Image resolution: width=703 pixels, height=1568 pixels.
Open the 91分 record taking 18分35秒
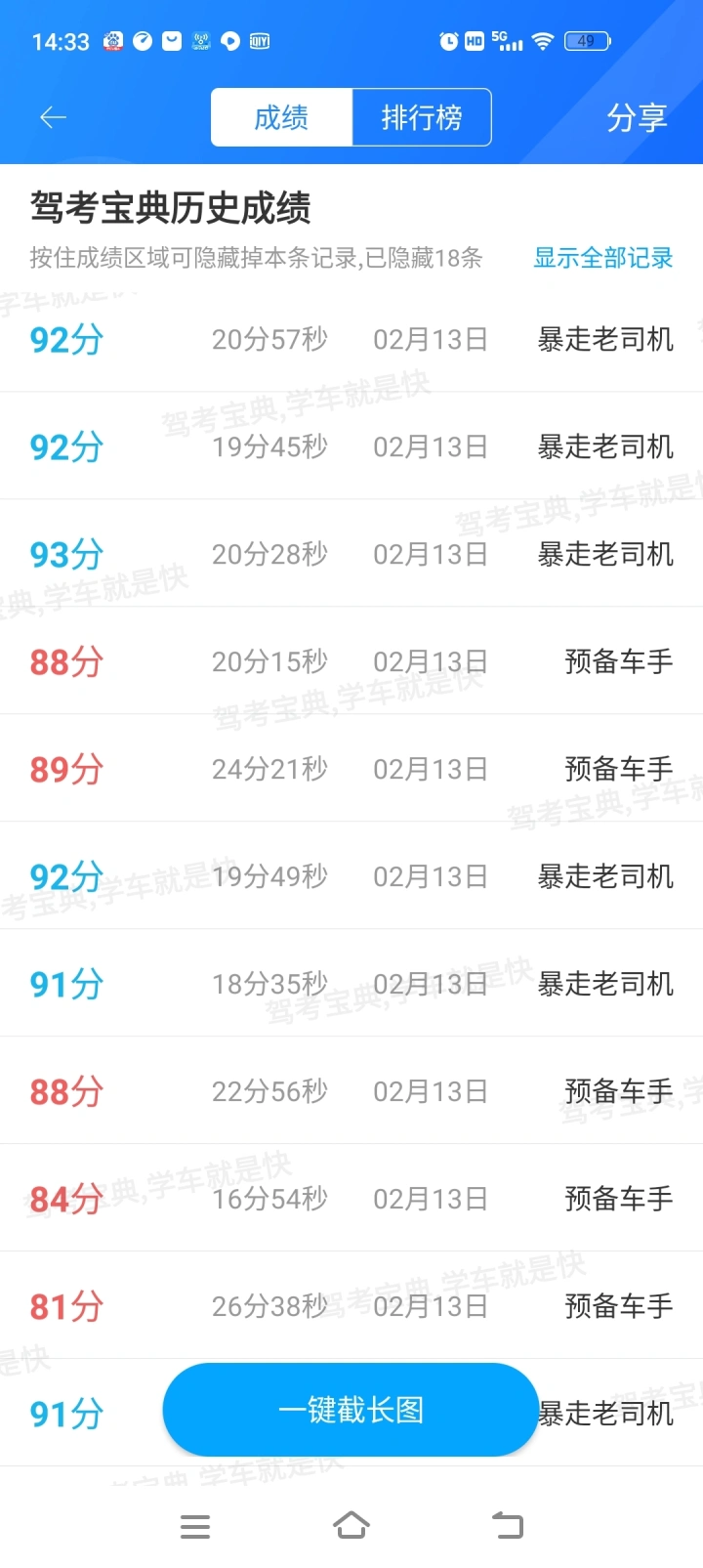click(351, 984)
